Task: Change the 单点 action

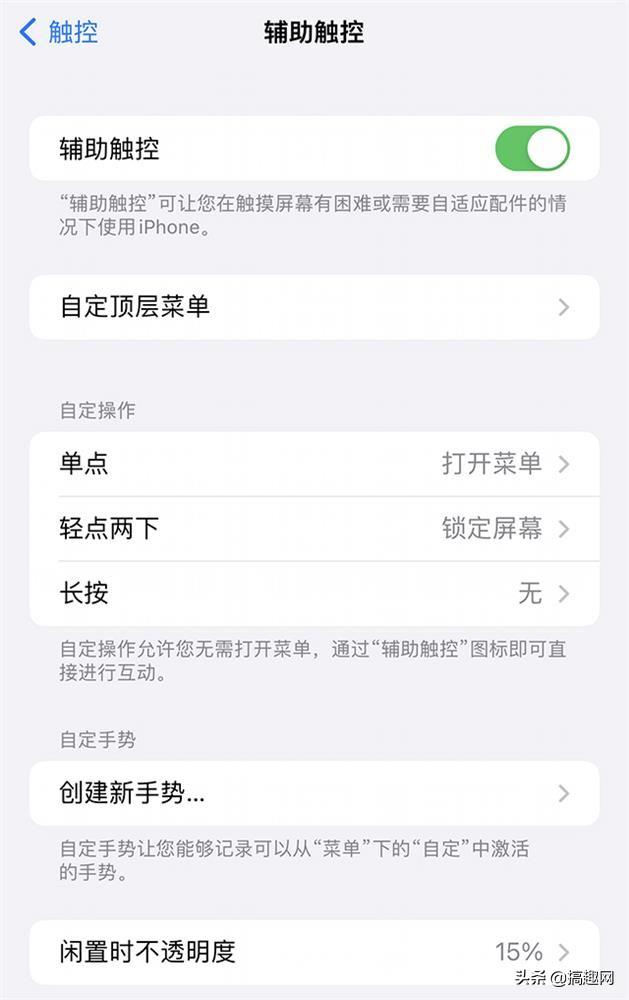Action: click(x=314, y=464)
